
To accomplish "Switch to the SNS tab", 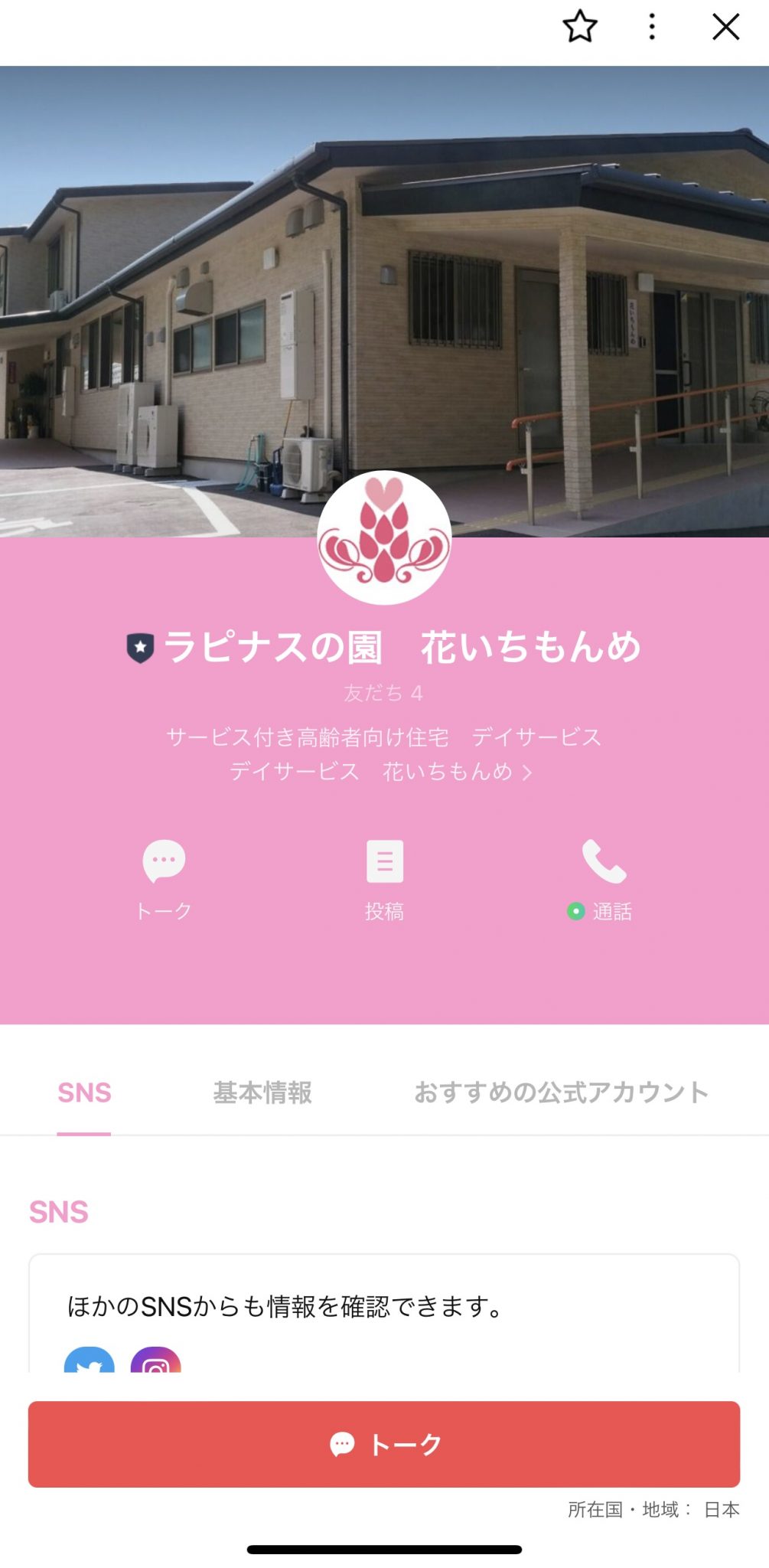I will tap(84, 1093).
